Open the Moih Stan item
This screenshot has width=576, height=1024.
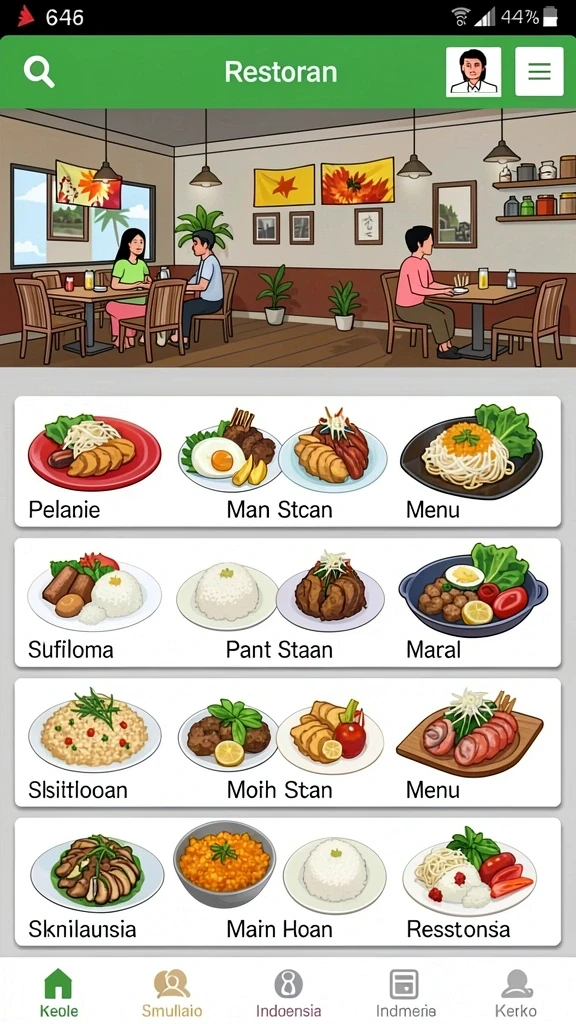(281, 744)
